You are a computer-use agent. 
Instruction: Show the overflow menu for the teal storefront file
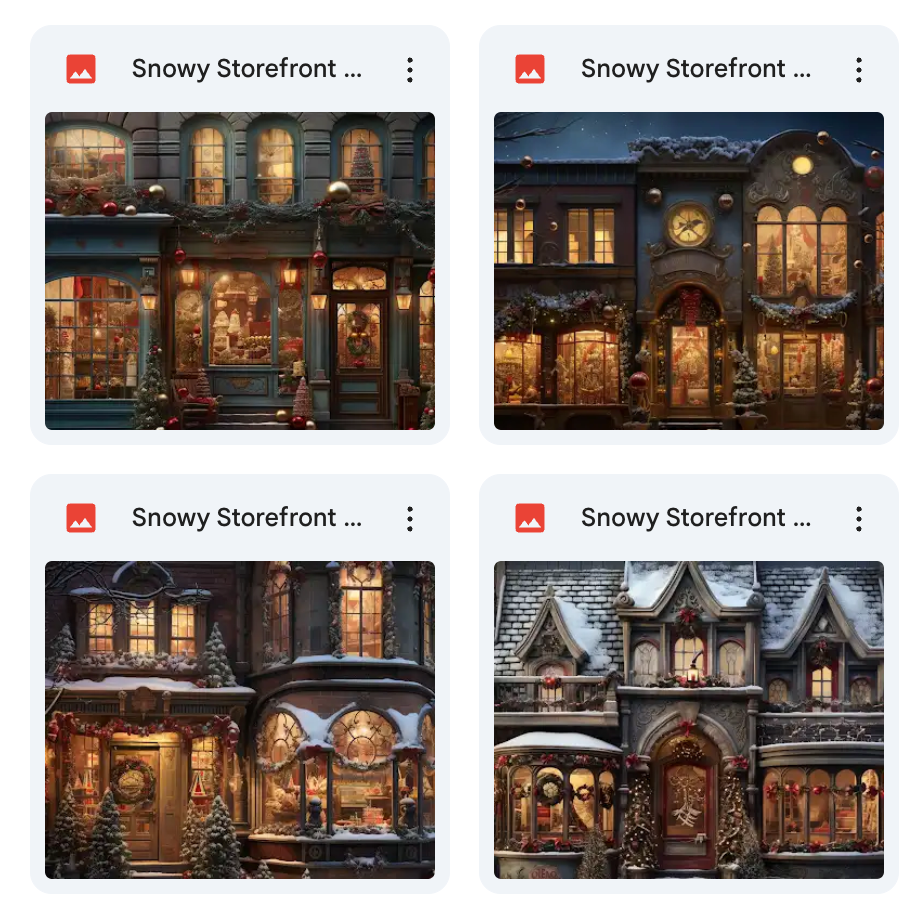[x=409, y=70]
